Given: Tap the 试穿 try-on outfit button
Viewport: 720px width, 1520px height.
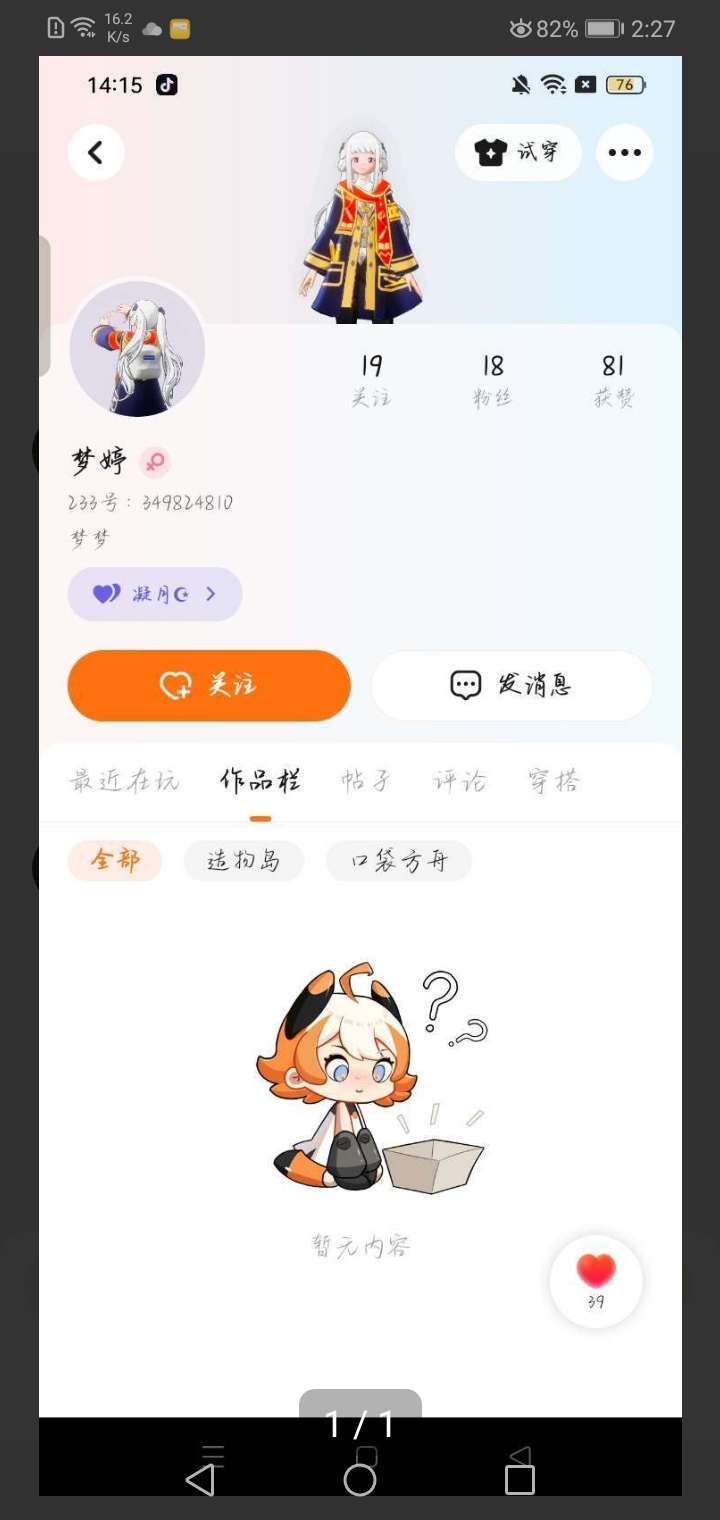Looking at the screenshot, I should pos(518,152).
